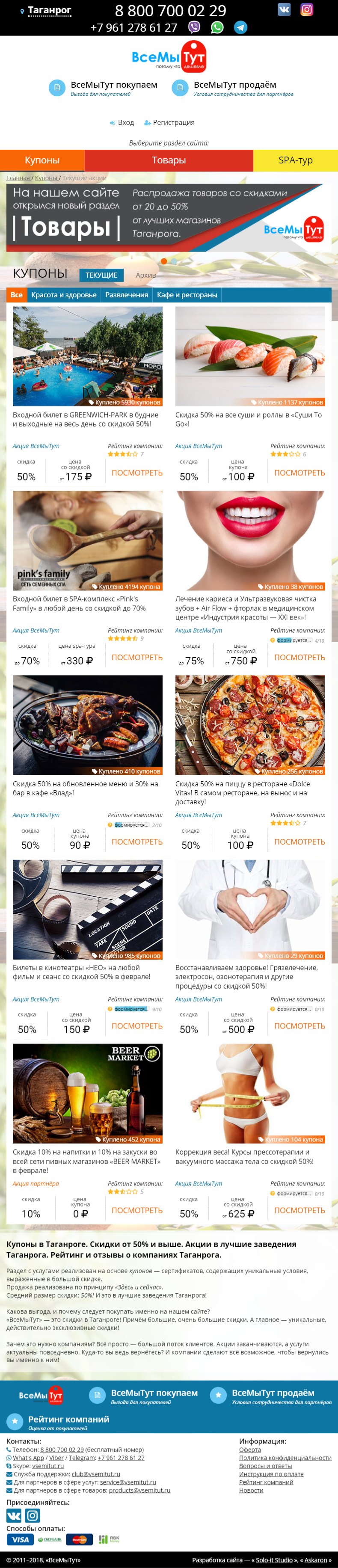
Task: Contact via Telegram icon in header
Action: pyautogui.click(x=240, y=27)
